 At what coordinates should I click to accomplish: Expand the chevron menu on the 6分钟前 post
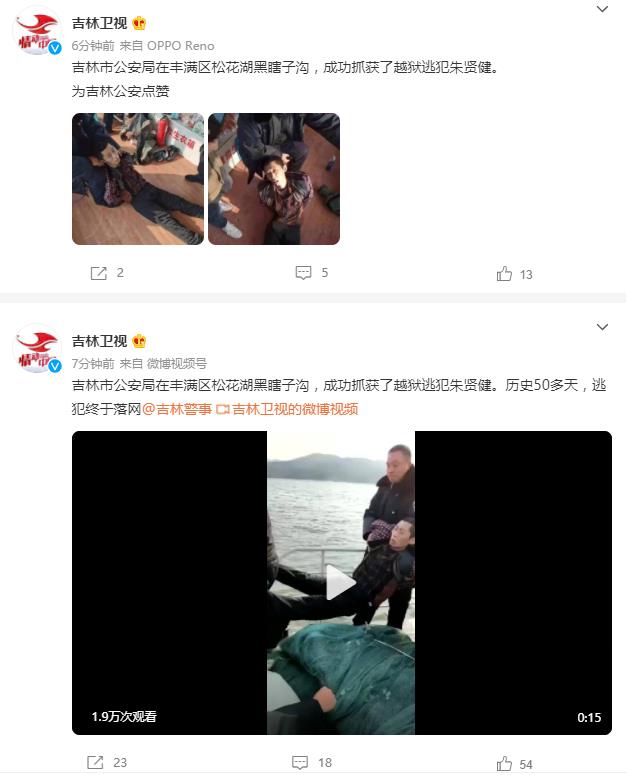point(602,10)
